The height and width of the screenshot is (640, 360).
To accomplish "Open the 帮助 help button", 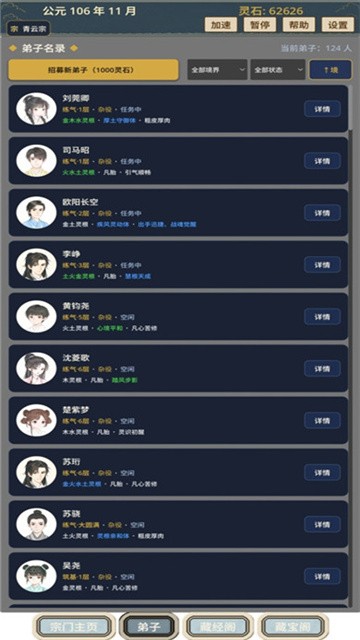I will [x=299, y=25].
